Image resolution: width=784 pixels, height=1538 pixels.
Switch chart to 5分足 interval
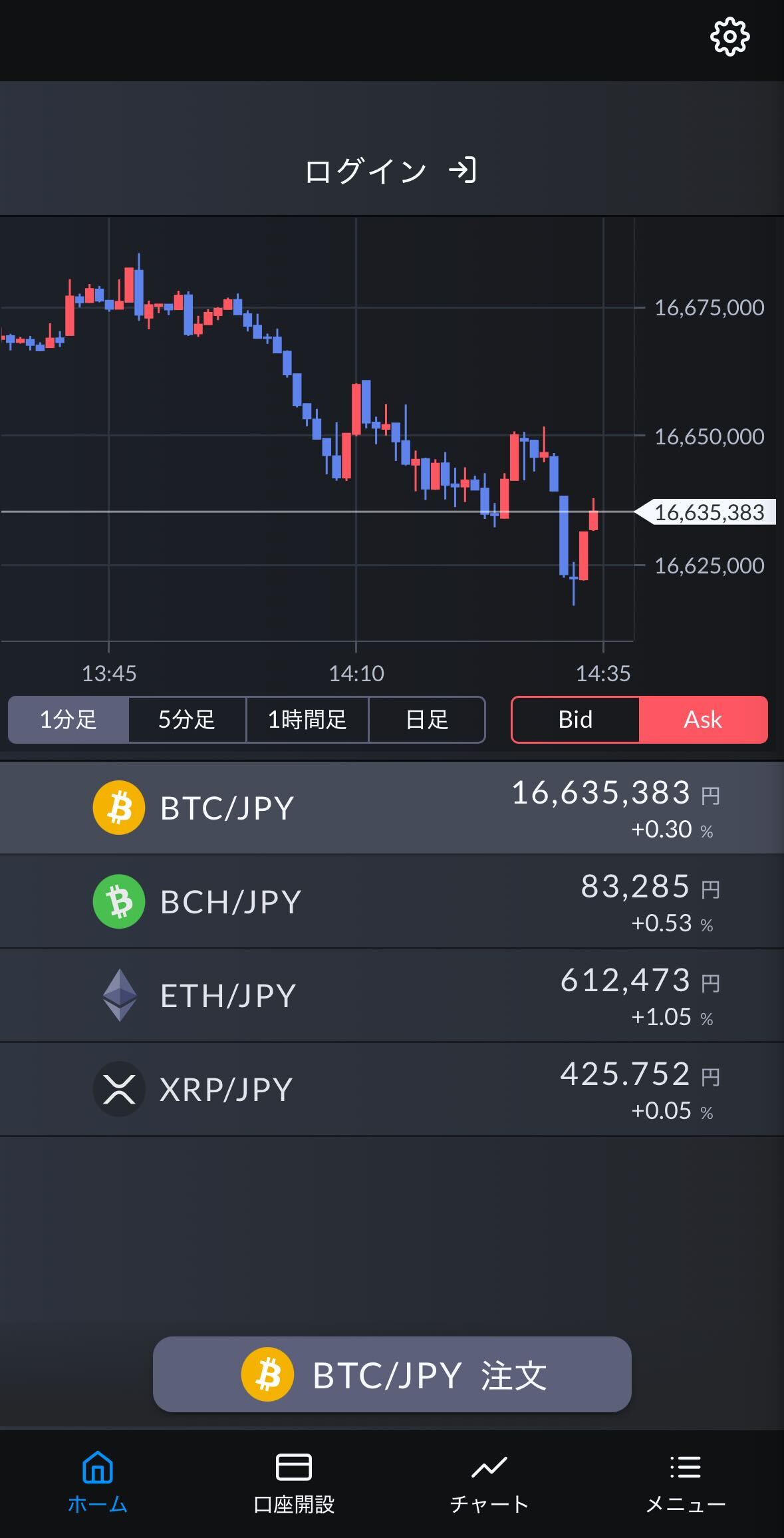point(187,719)
